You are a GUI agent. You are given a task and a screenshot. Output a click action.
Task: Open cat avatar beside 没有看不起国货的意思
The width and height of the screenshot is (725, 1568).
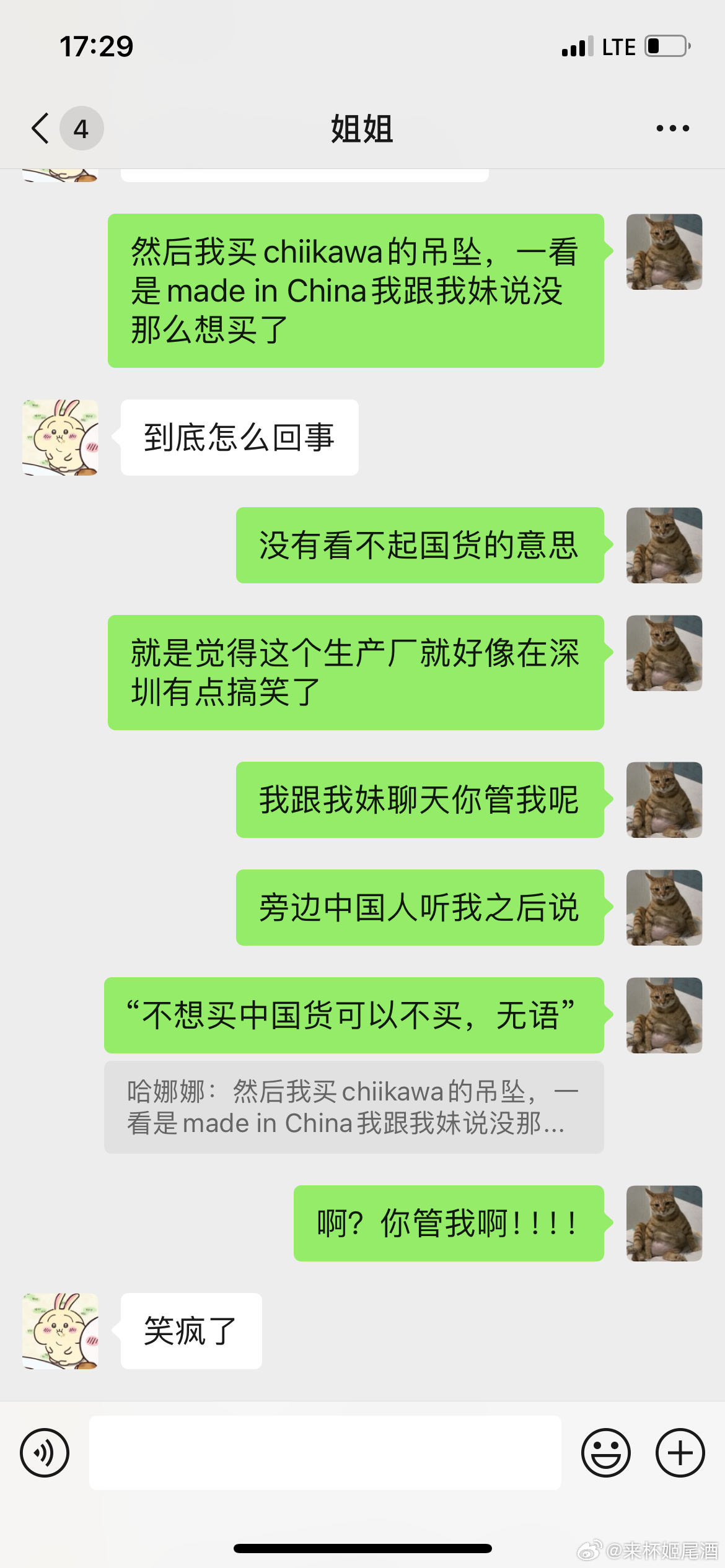coord(664,545)
